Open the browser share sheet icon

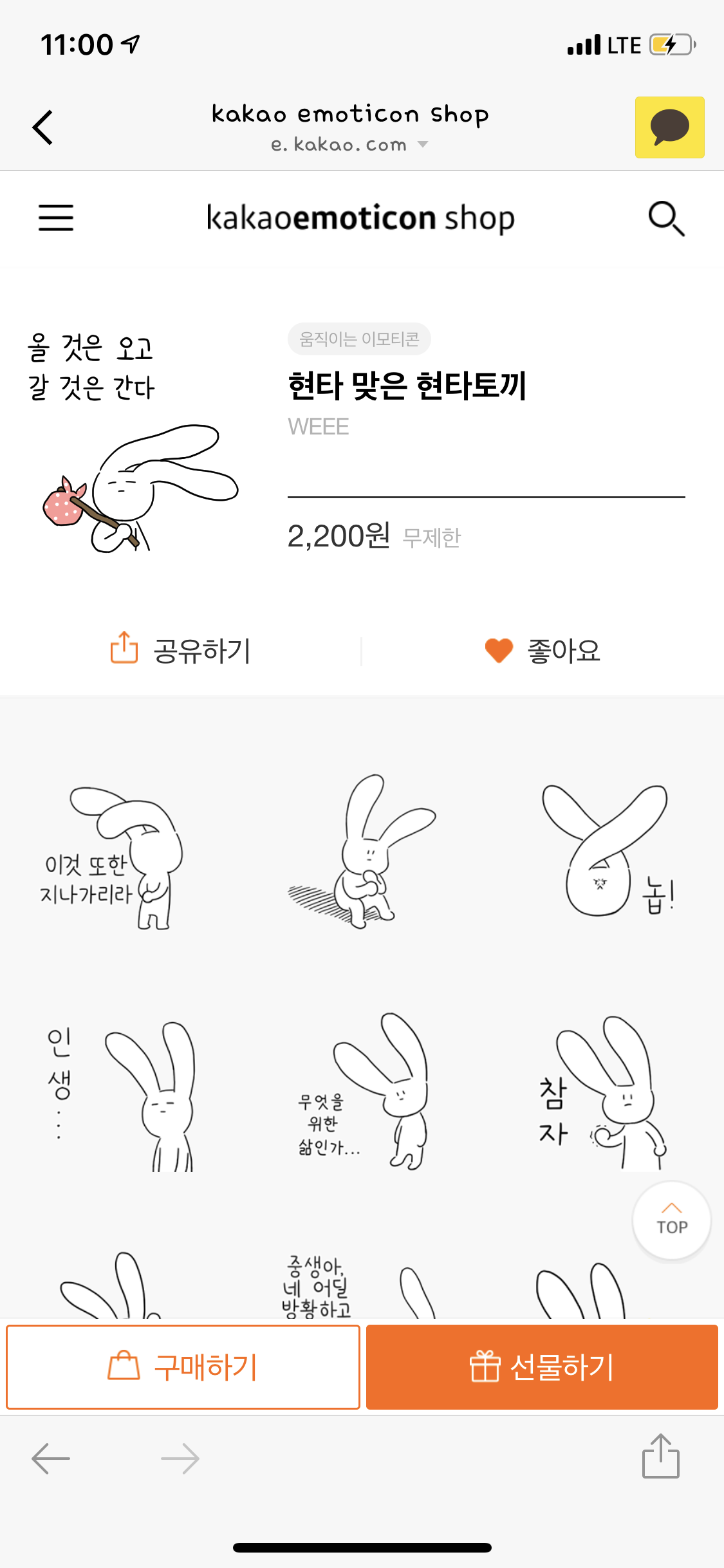660,1457
